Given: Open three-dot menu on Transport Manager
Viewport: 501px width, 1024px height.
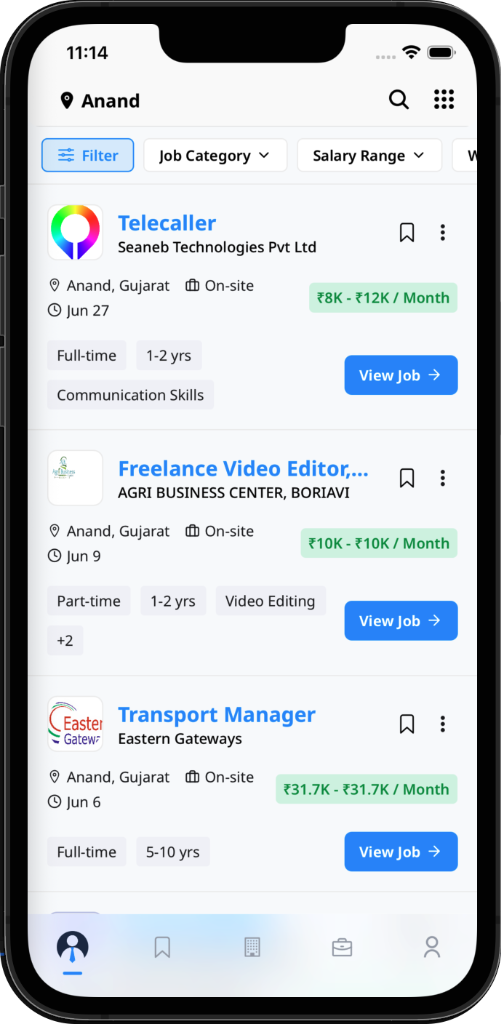Looking at the screenshot, I should 443,724.
